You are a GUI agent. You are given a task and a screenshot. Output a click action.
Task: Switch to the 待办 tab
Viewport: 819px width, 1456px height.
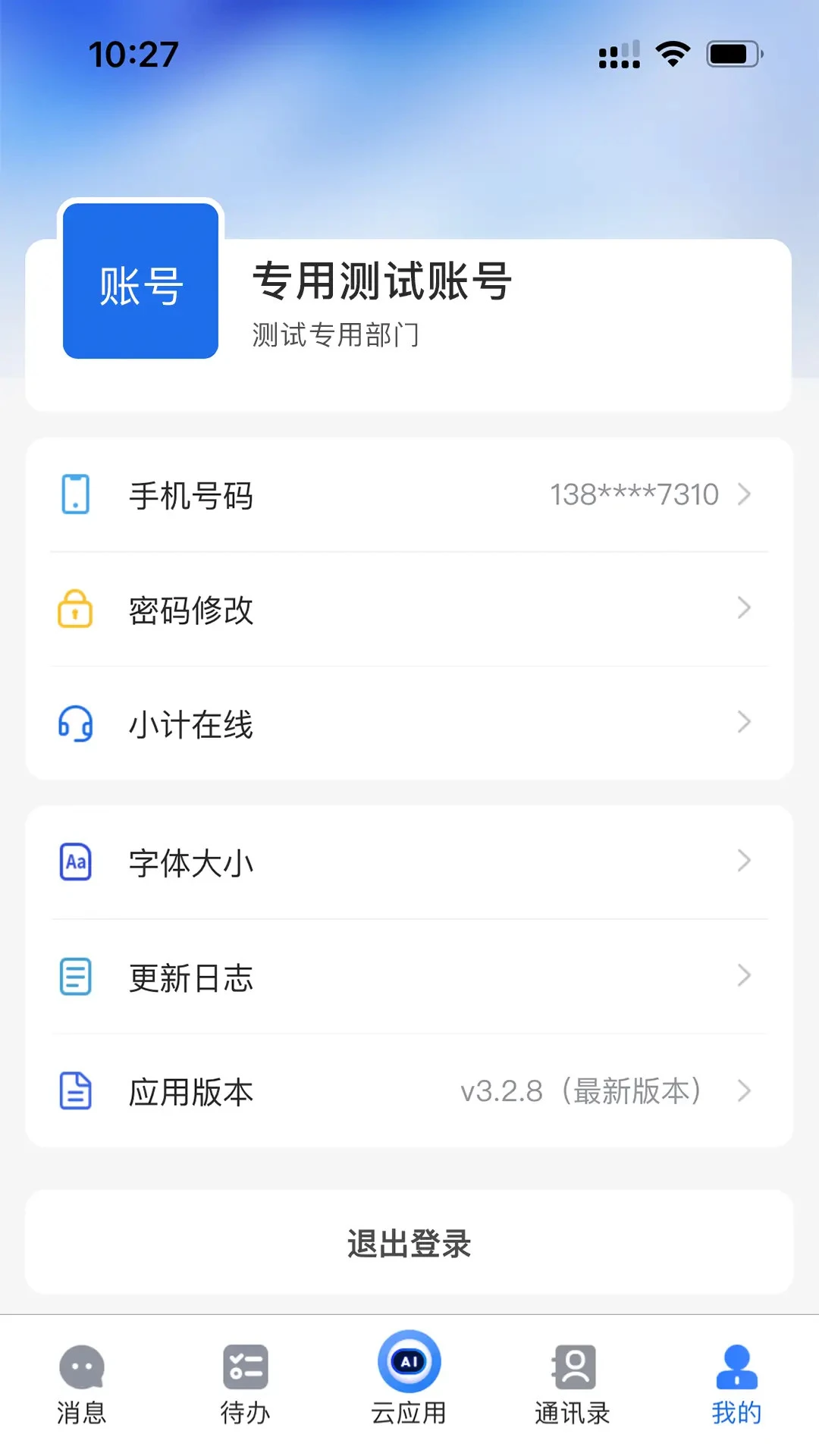coord(244,1380)
